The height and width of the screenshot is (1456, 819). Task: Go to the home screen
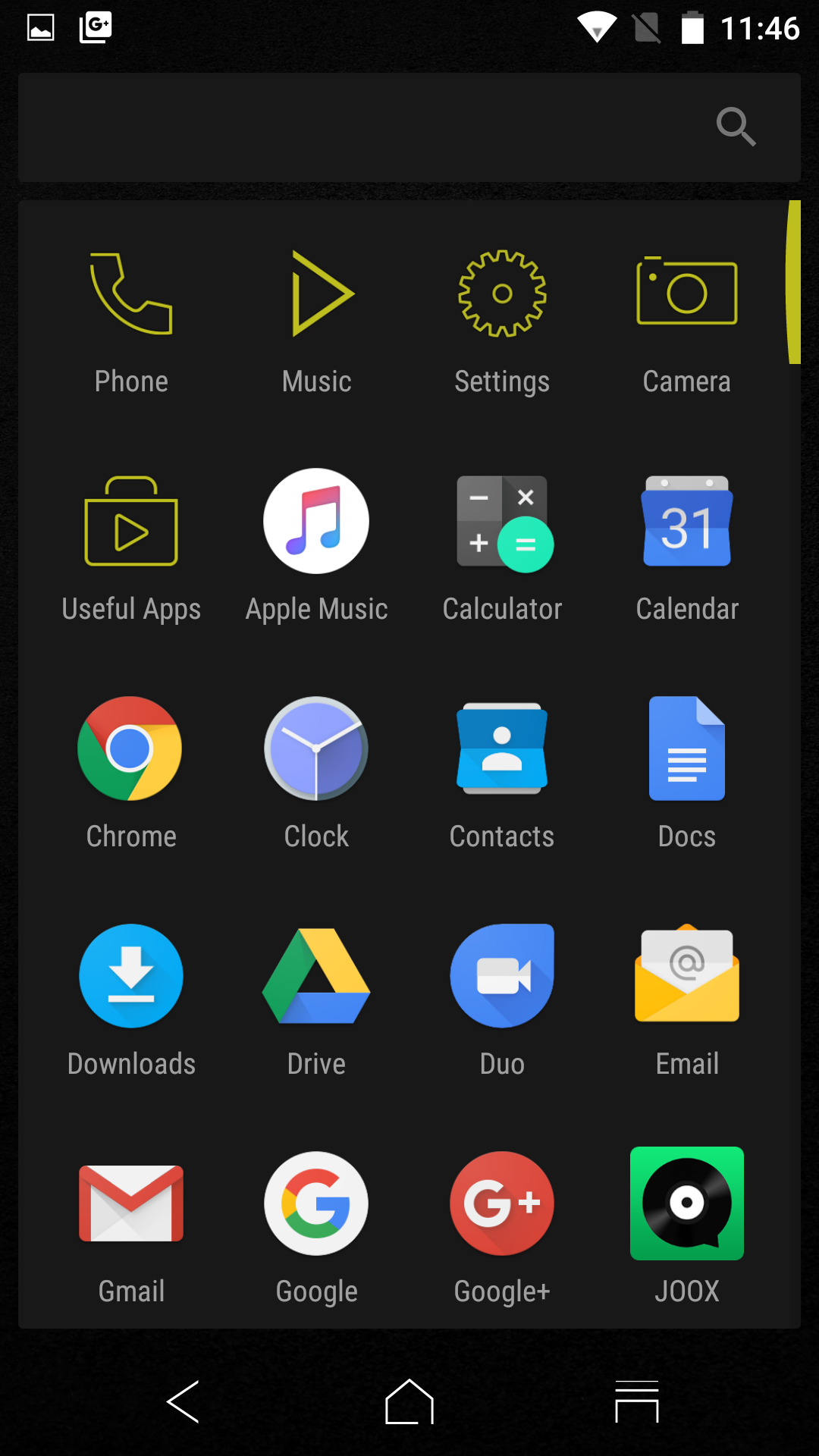(x=409, y=1401)
